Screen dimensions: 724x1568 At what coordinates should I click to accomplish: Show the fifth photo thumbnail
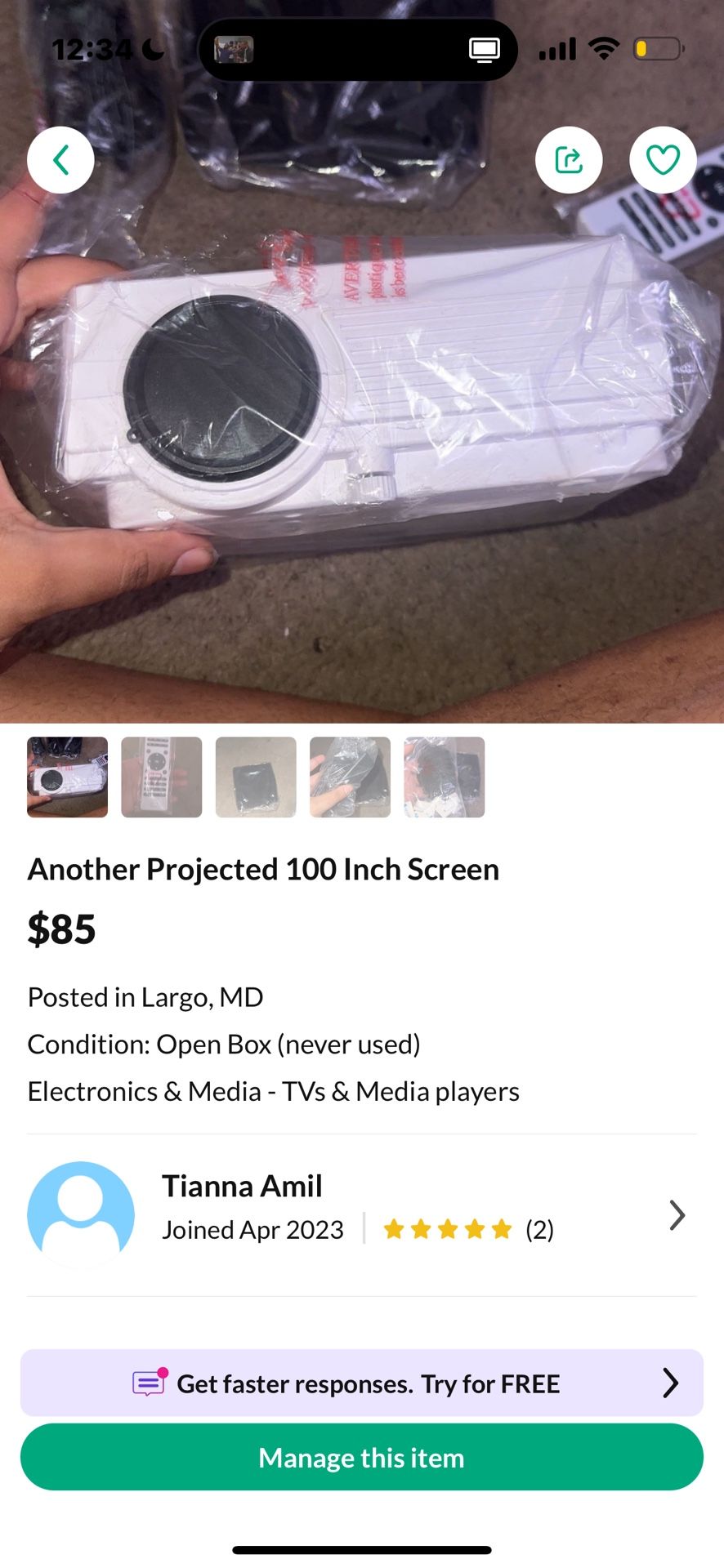(x=445, y=777)
